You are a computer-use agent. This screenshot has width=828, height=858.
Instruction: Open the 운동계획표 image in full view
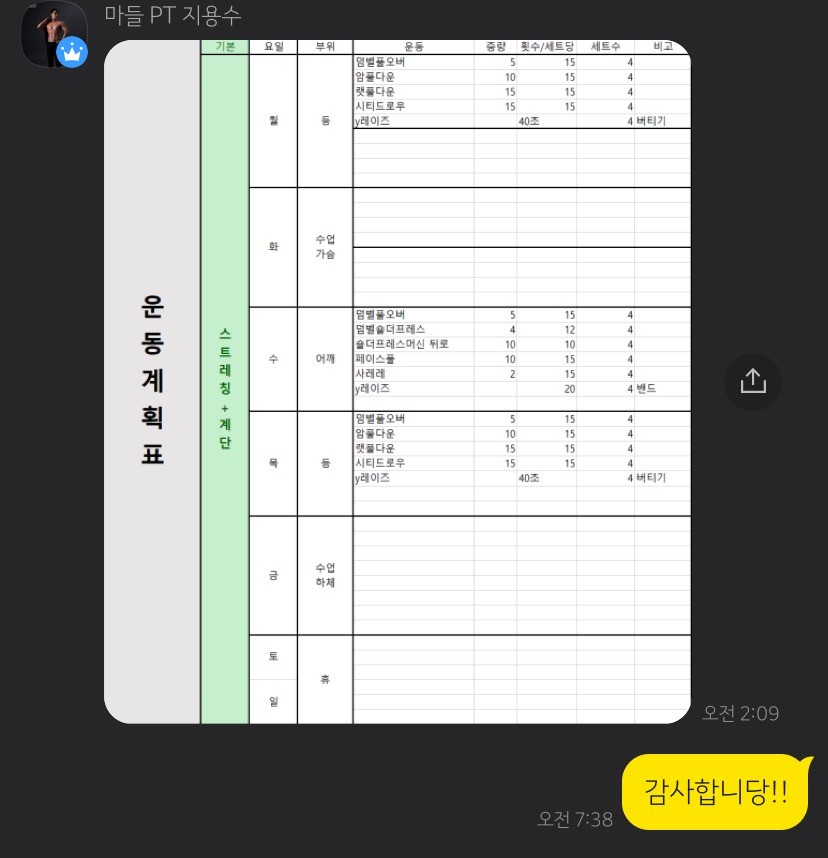(x=397, y=381)
